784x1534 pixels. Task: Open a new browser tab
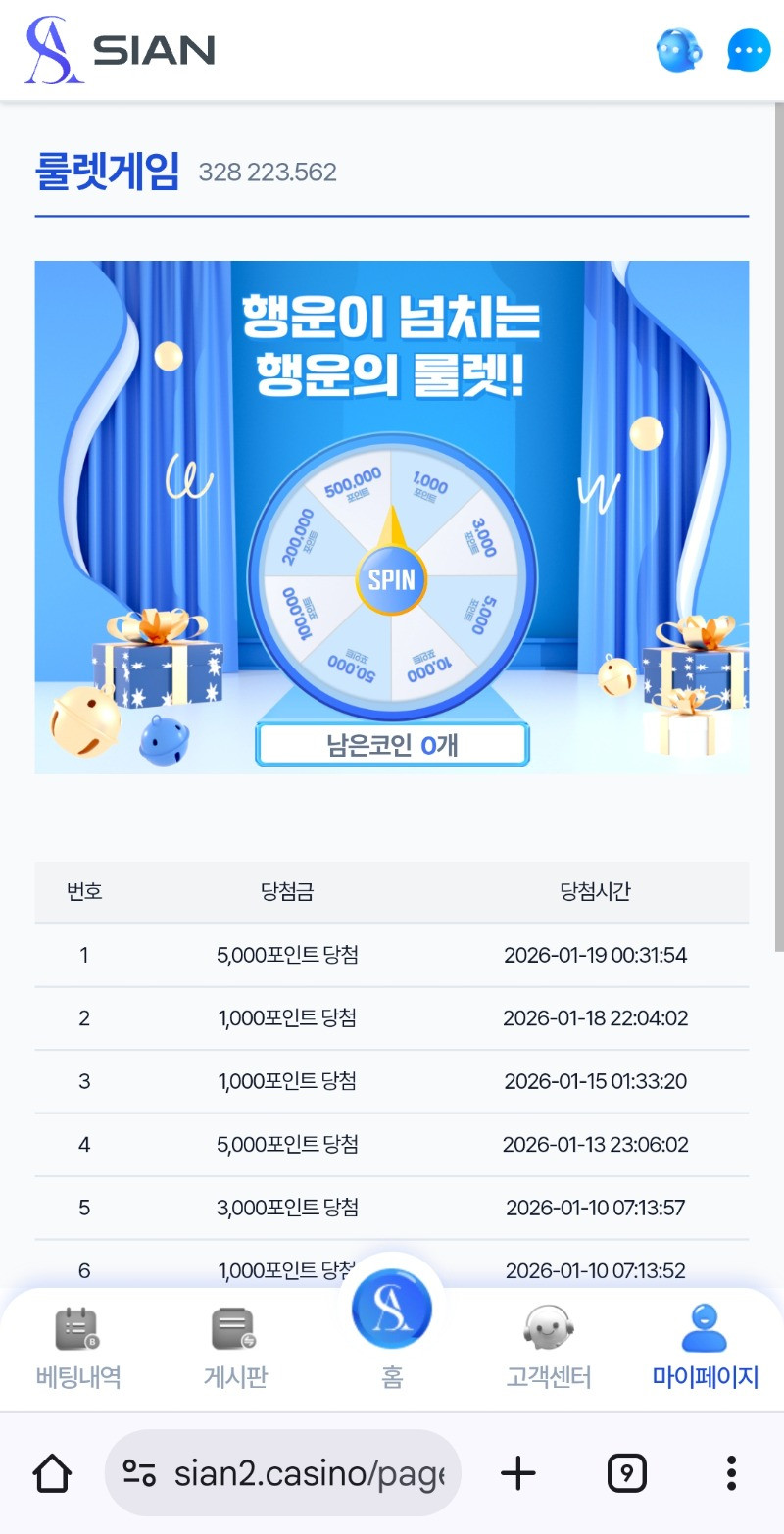(518, 1472)
